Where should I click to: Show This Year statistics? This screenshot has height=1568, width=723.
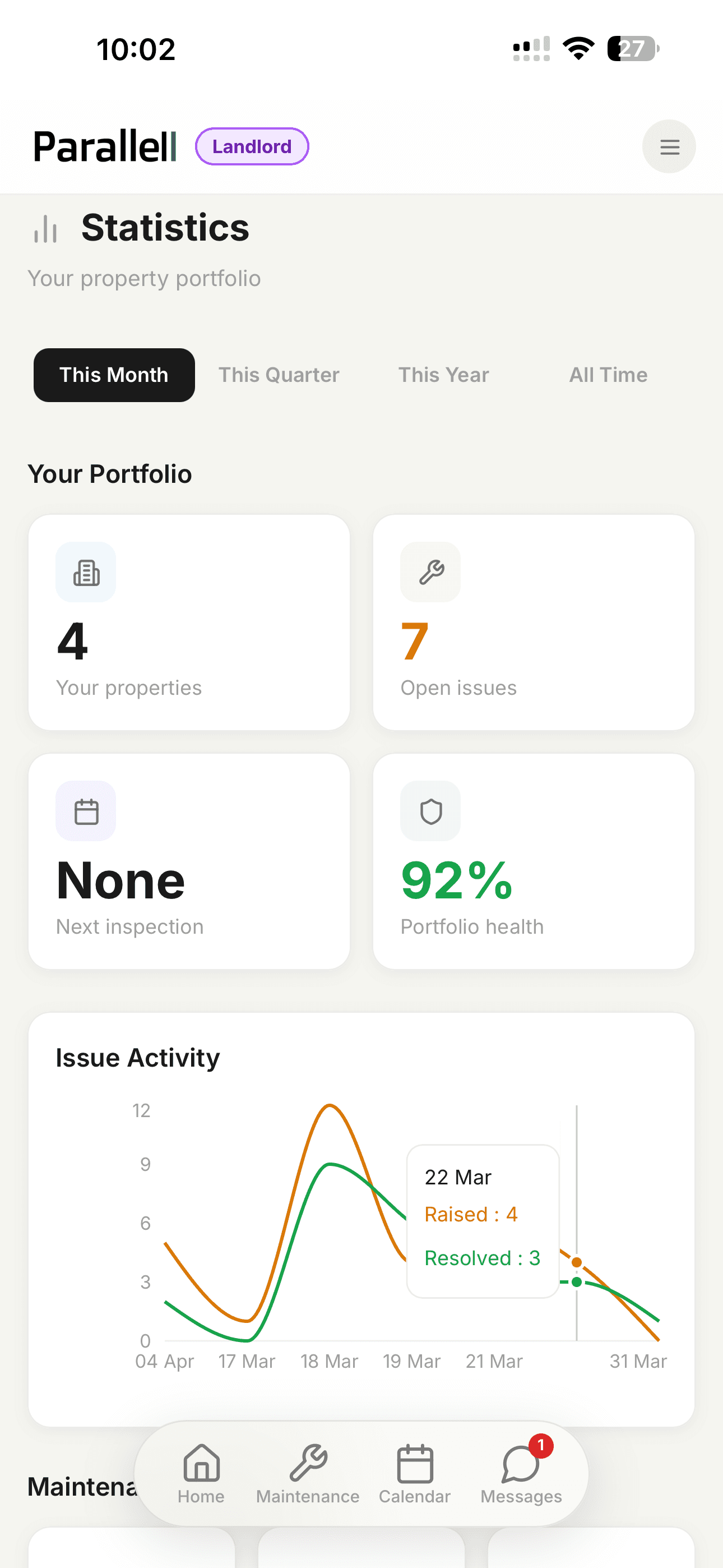tap(443, 375)
